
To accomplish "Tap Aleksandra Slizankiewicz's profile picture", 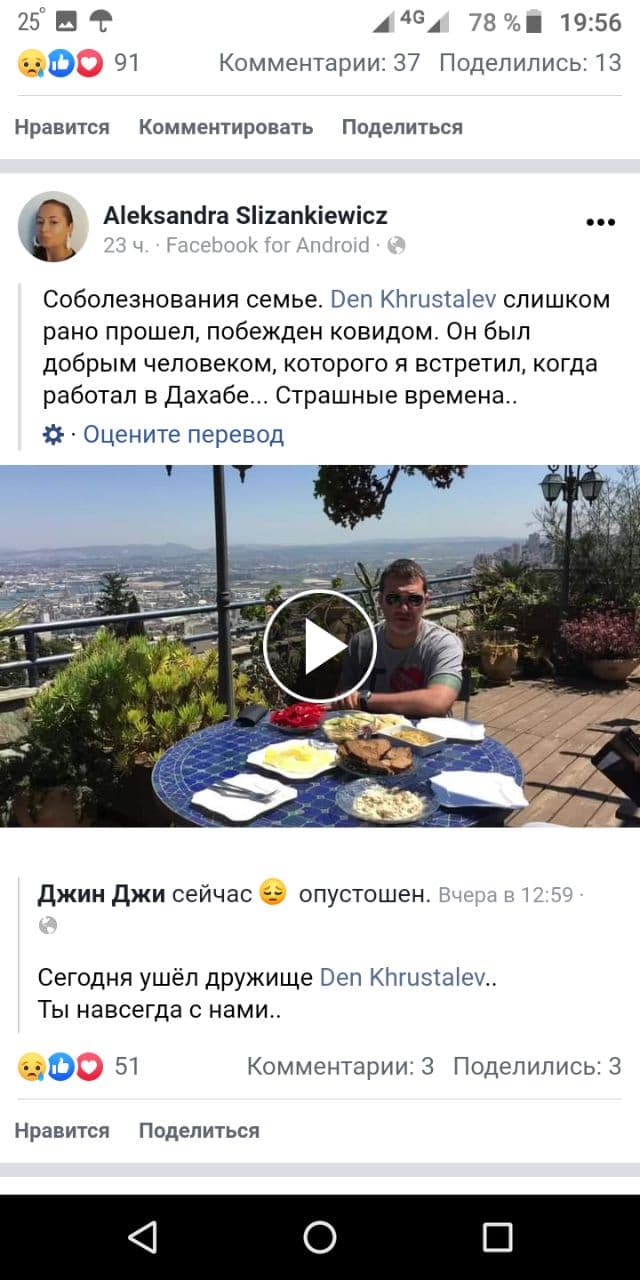I will 53,227.
